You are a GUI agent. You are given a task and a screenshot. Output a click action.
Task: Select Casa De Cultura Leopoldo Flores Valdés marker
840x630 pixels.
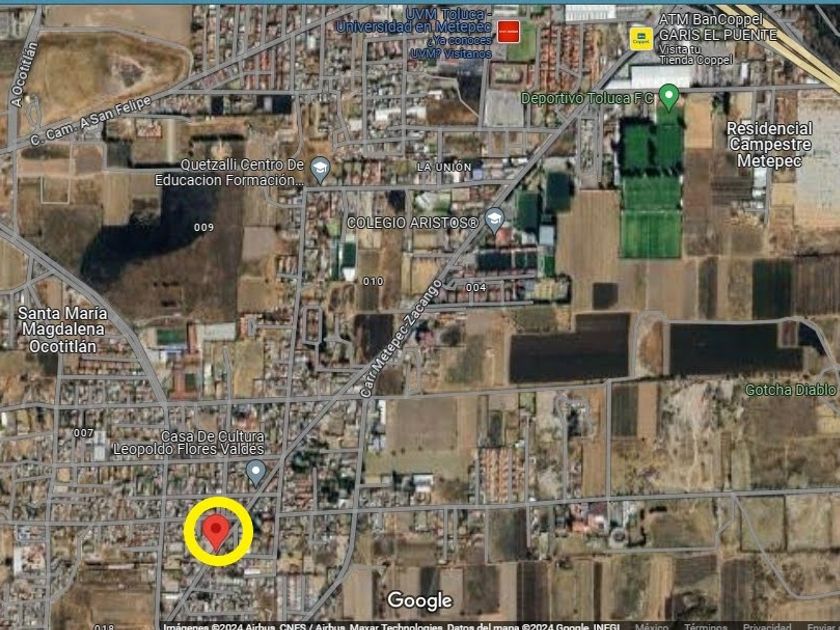point(256,473)
